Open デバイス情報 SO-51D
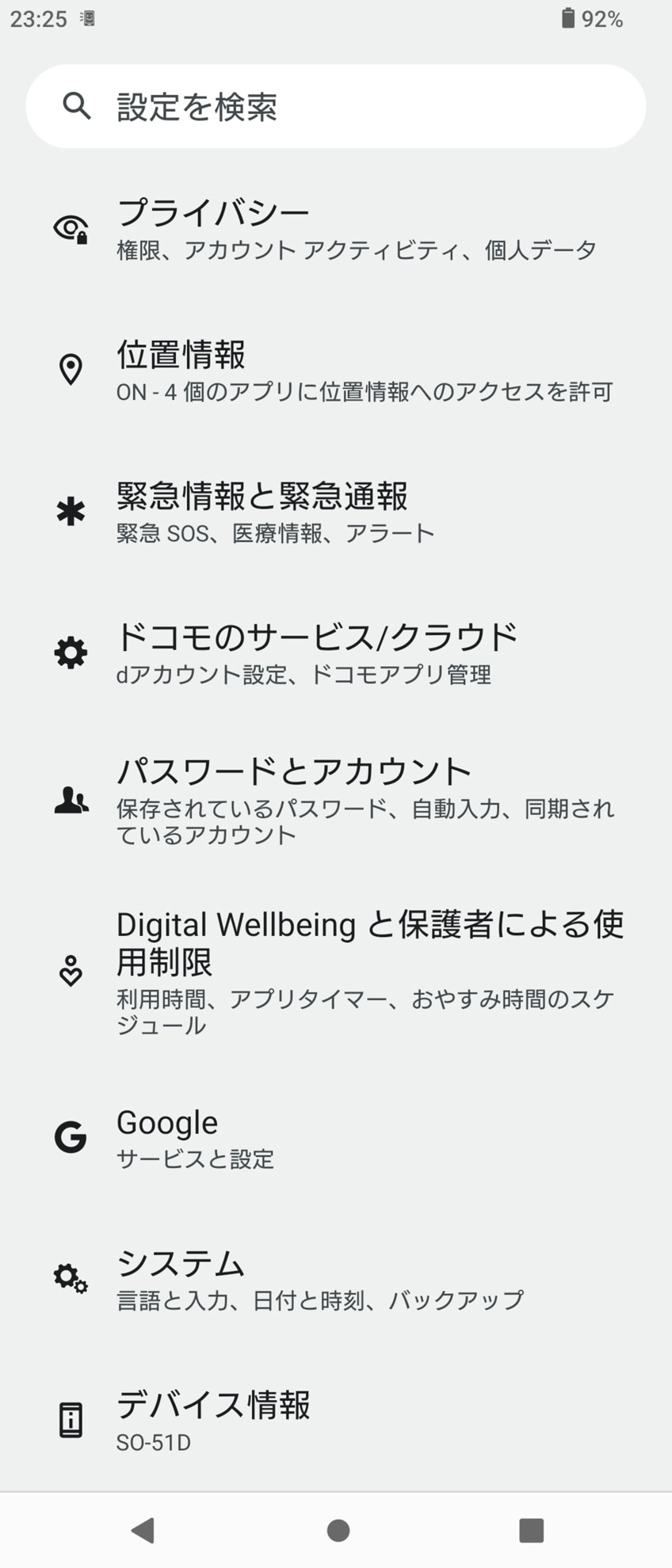The height and width of the screenshot is (1568, 672). [x=336, y=1420]
